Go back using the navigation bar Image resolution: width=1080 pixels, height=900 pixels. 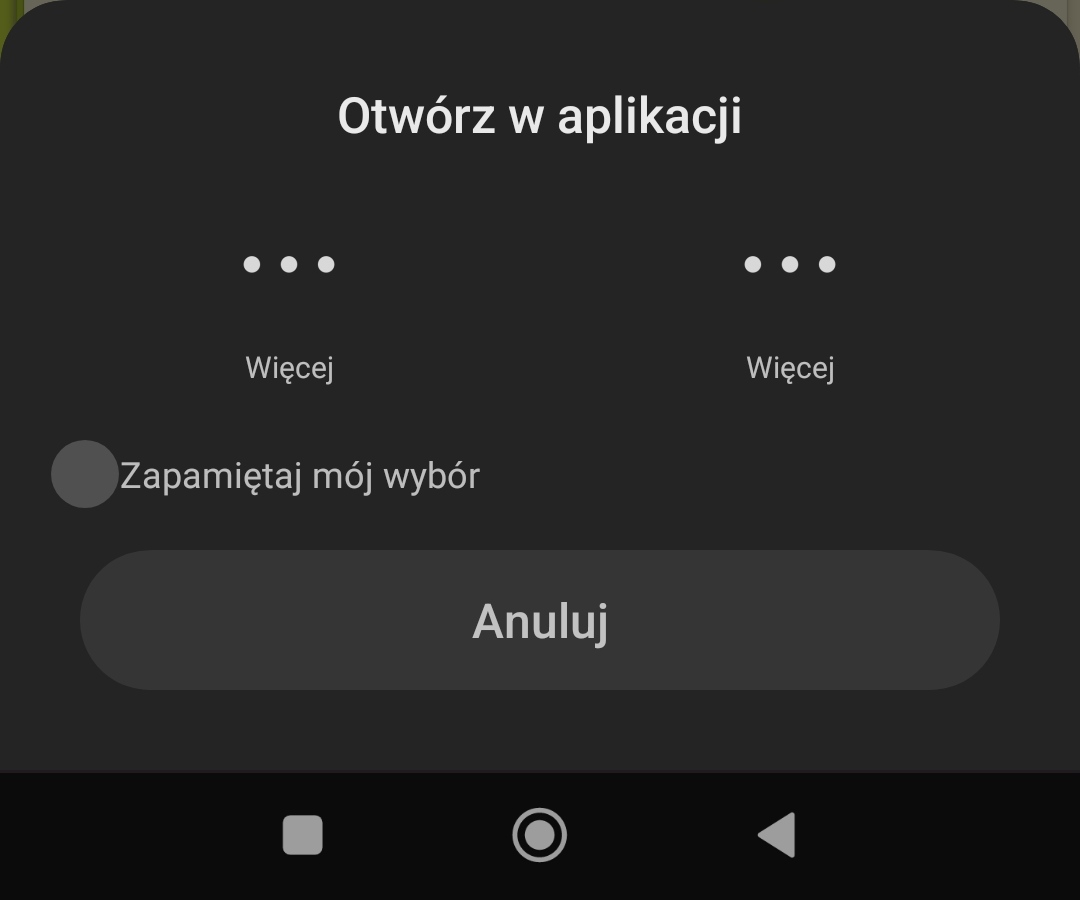[778, 834]
